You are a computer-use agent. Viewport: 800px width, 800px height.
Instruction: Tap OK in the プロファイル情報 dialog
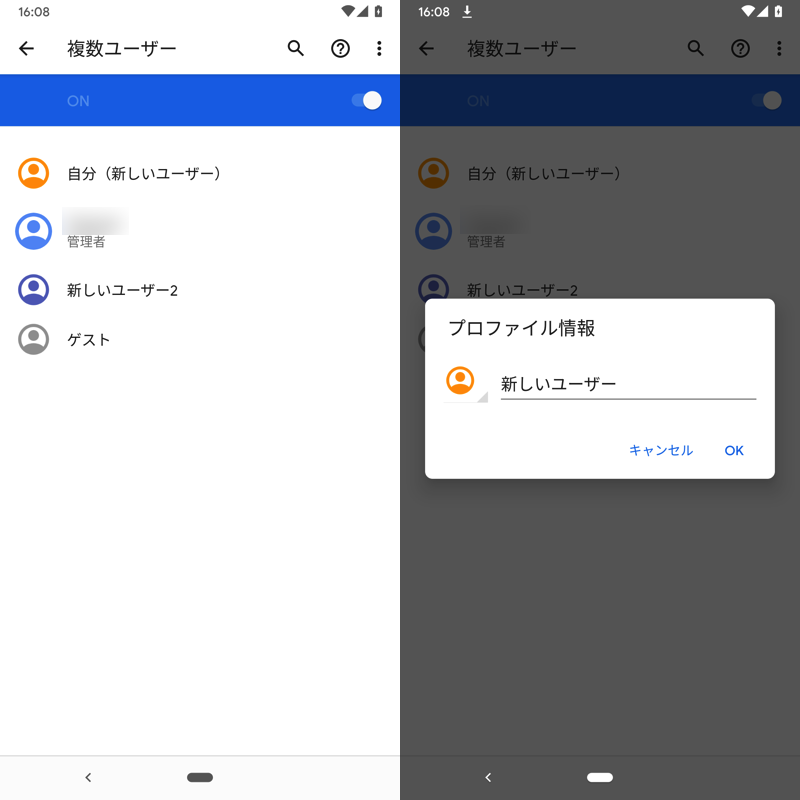pos(734,451)
